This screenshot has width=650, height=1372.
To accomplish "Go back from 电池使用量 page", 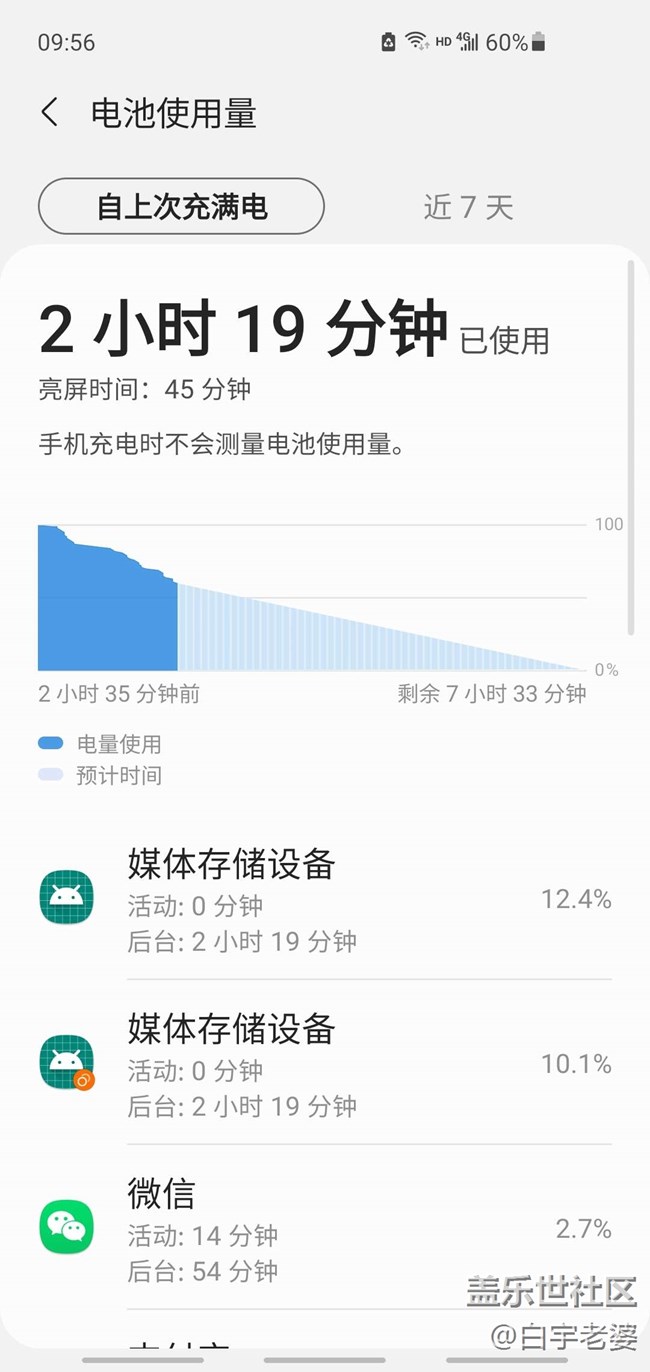I will click(x=50, y=112).
